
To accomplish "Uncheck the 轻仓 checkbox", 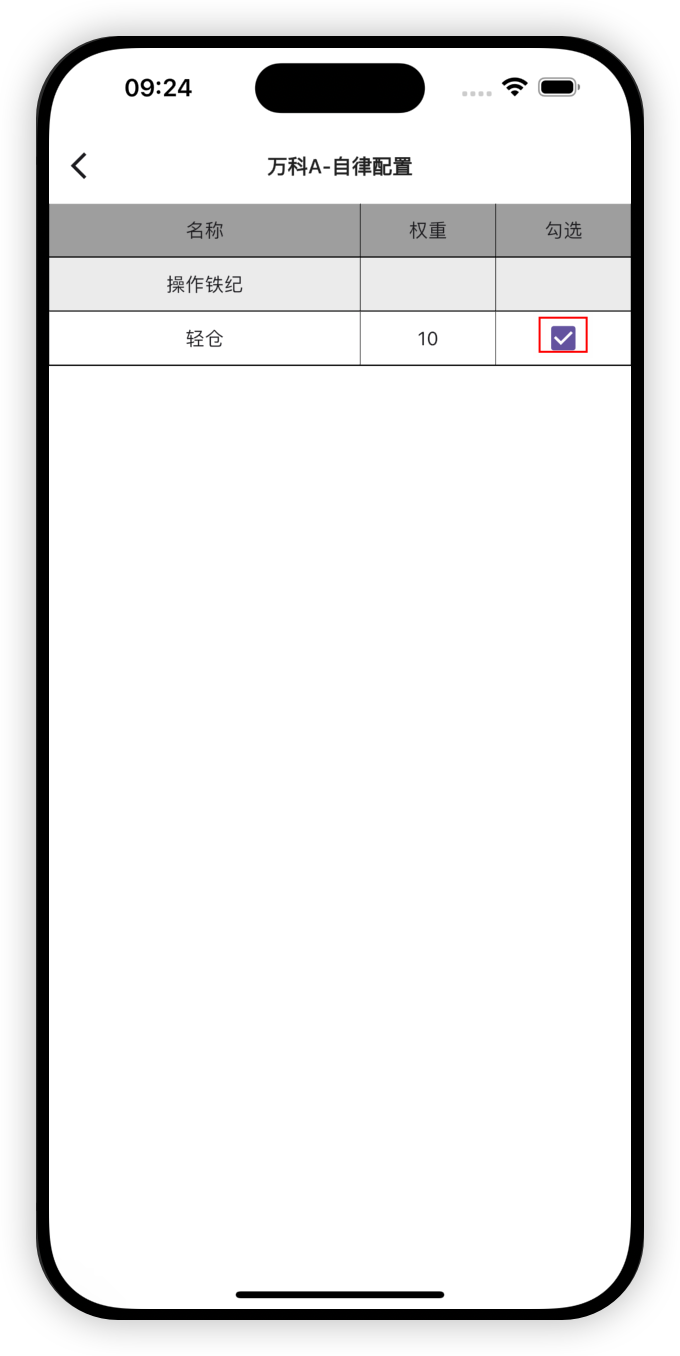I will tap(563, 338).
